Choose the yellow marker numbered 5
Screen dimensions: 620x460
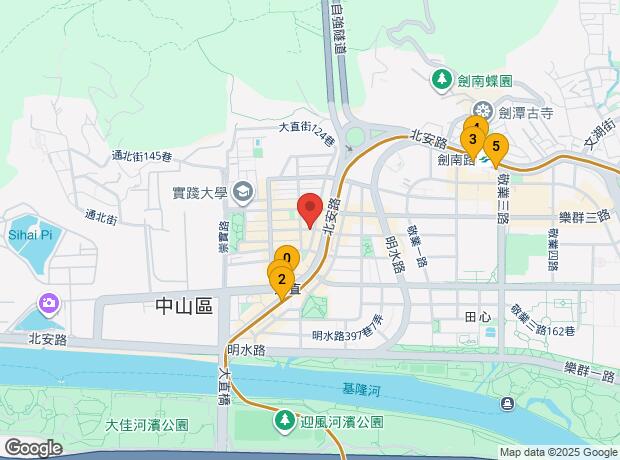tap(496, 147)
